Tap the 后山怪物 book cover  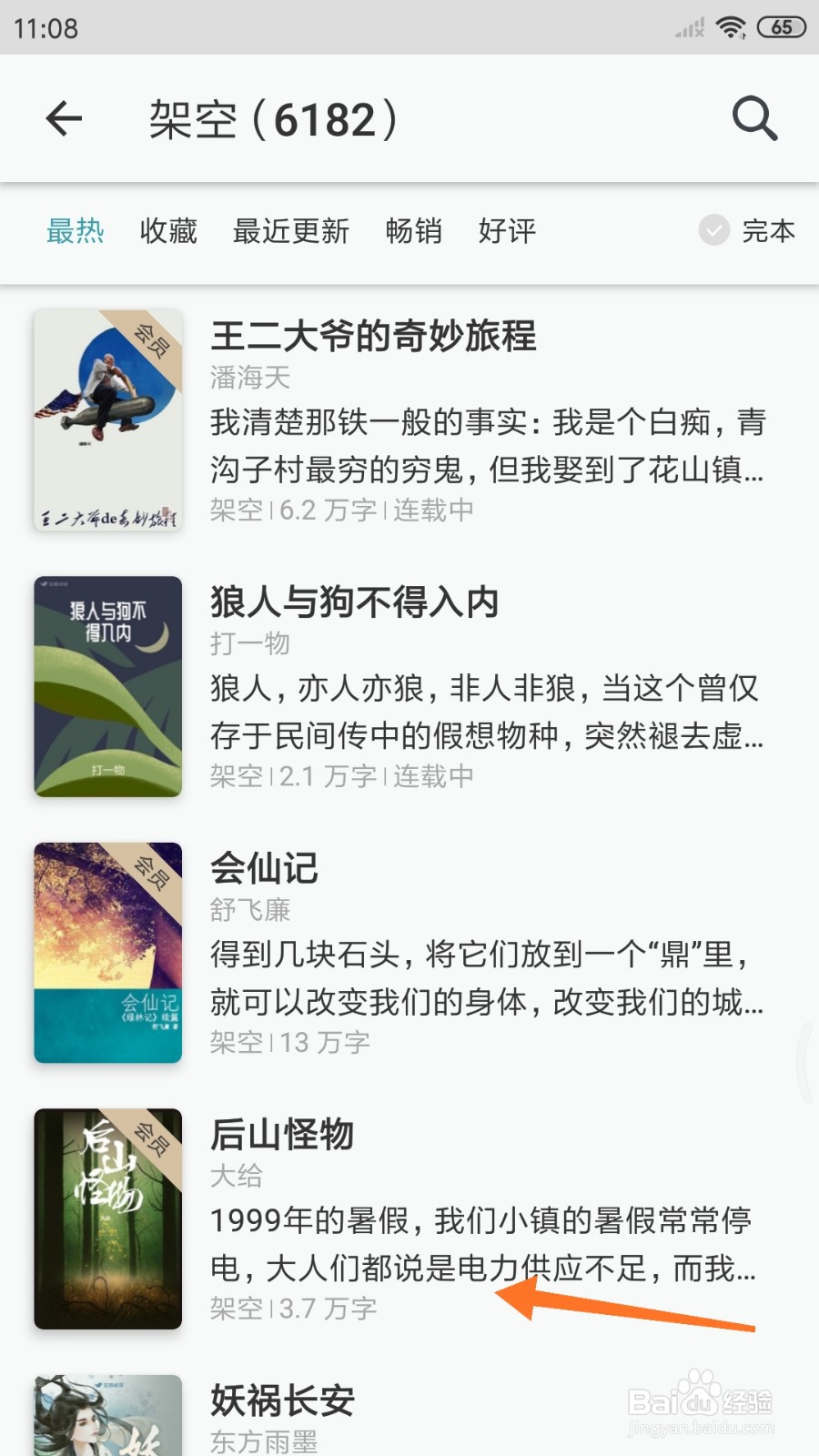pos(106,1219)
